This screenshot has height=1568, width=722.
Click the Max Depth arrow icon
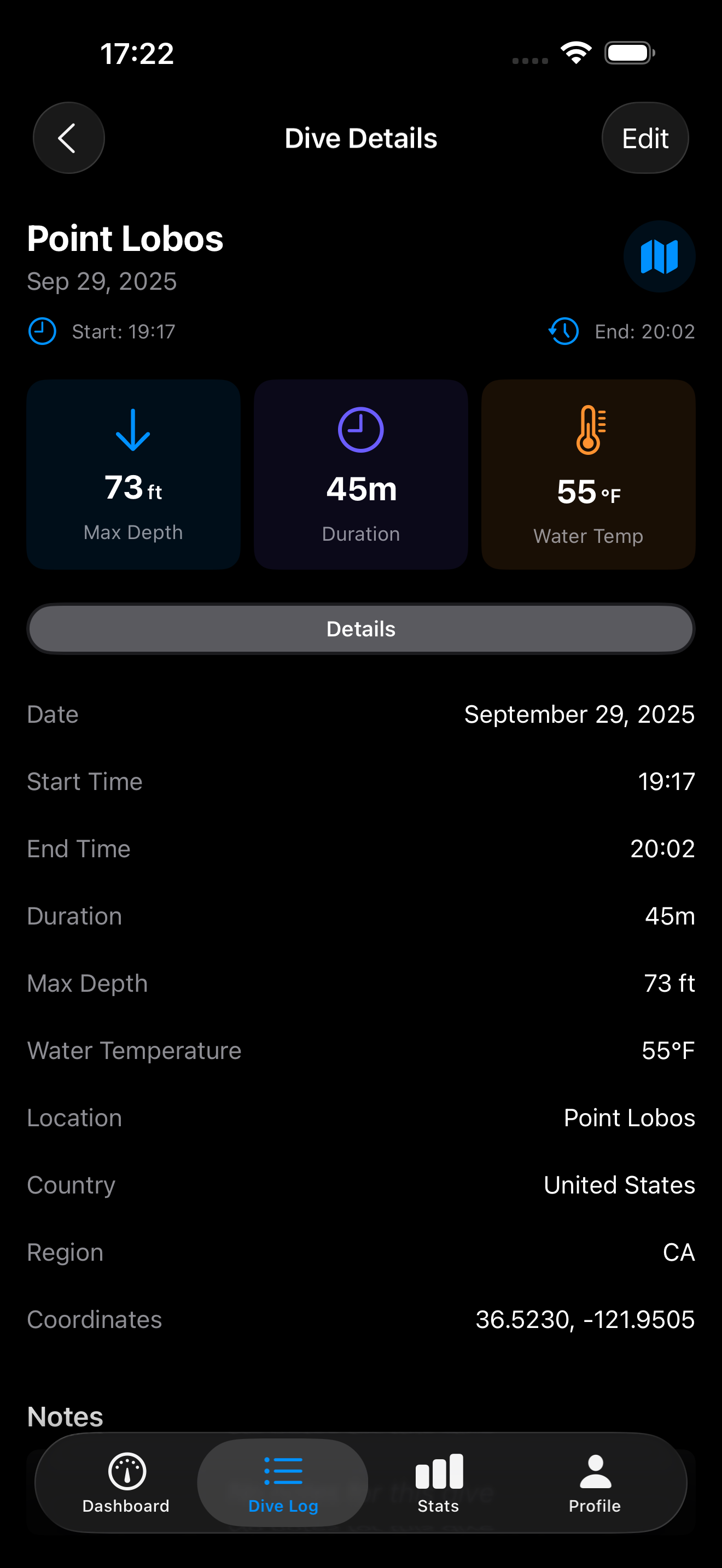pyautogui.click(x=133, y=430)
